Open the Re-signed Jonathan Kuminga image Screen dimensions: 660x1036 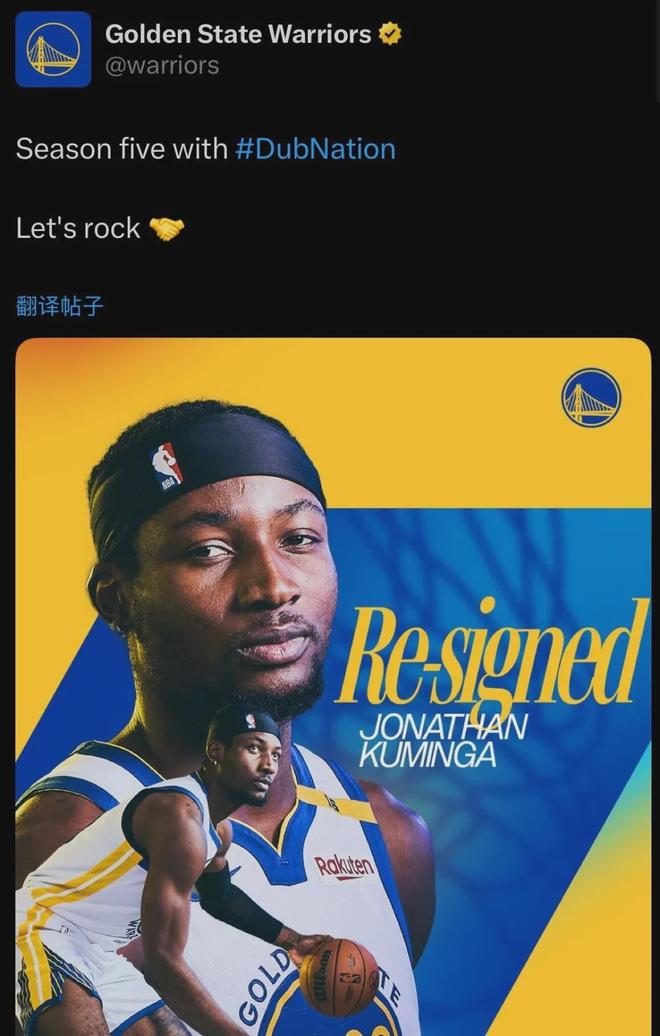(333, 686)
